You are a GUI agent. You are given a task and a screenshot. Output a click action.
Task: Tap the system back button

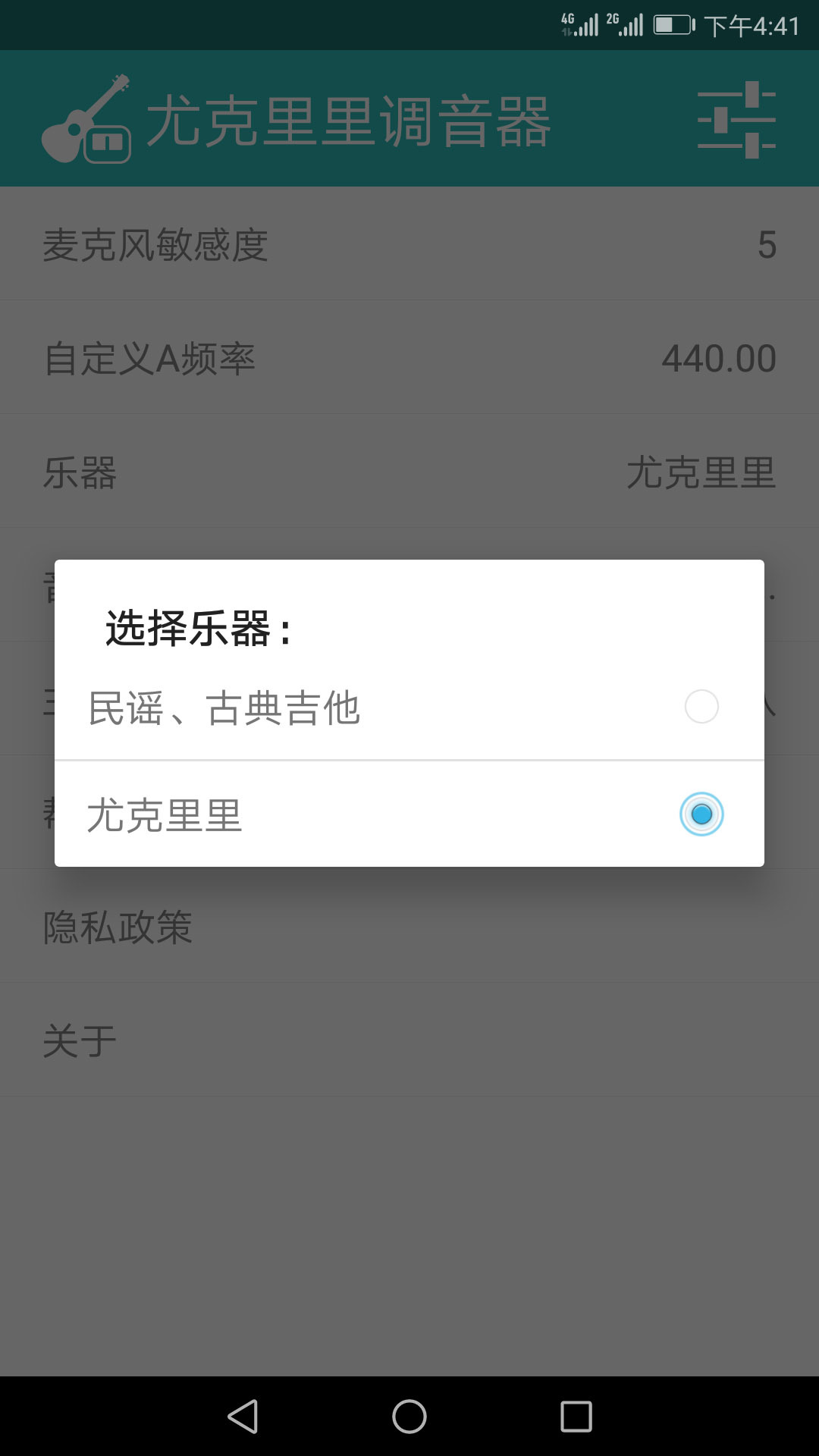tap(243, 1416)
